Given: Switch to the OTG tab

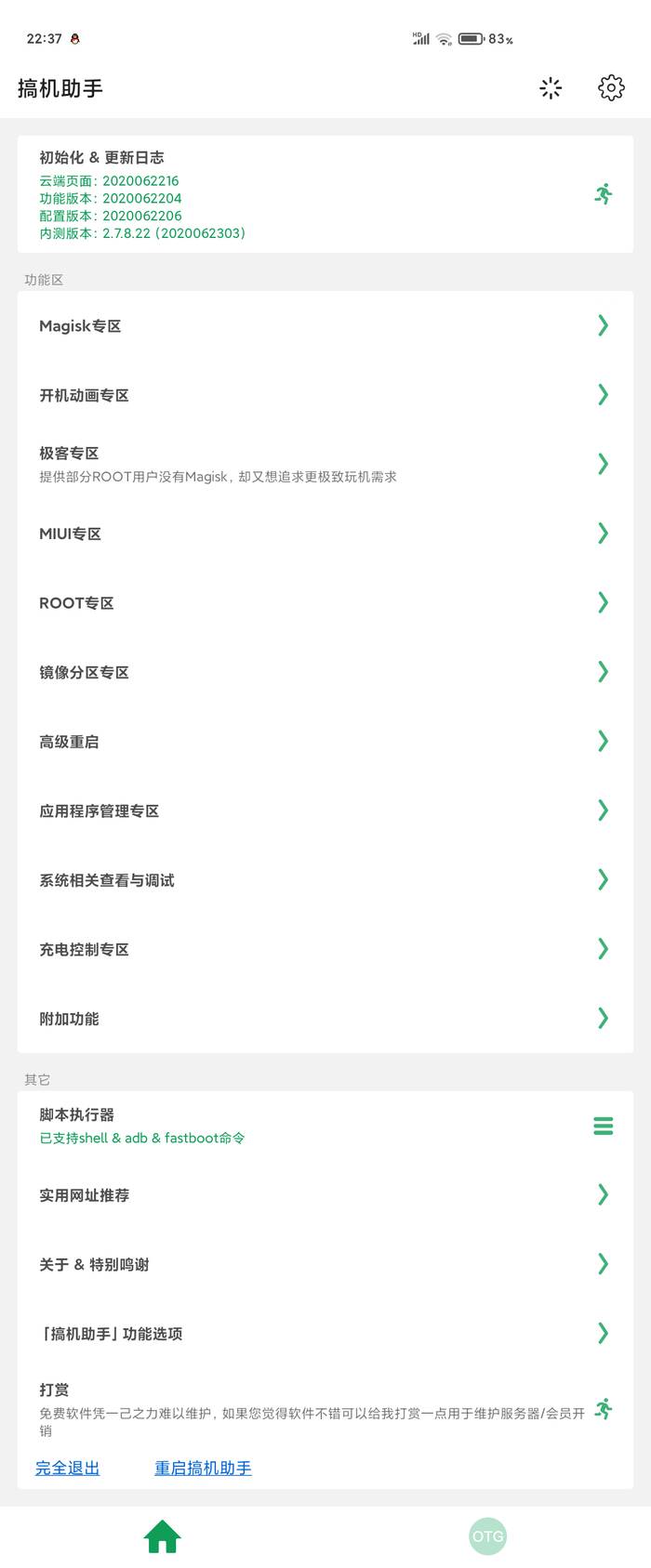Looking at the screenshot, I should [487, 1535].
